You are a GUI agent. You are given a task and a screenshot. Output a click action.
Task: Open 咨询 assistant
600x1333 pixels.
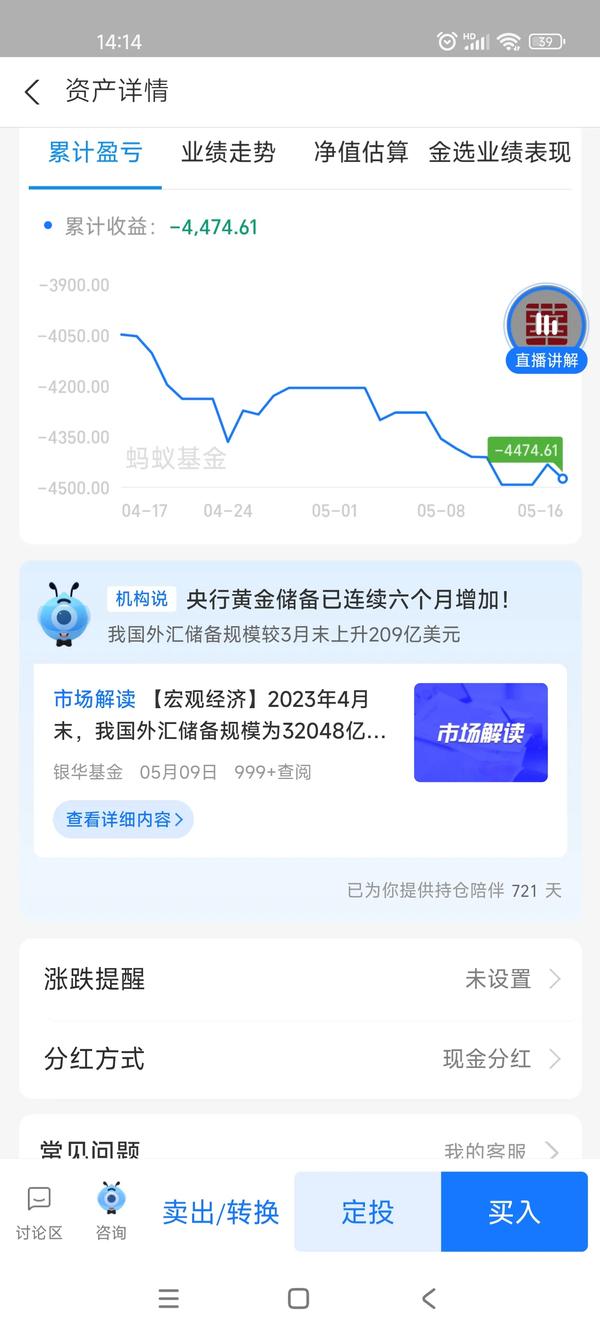pos(111,1212)
